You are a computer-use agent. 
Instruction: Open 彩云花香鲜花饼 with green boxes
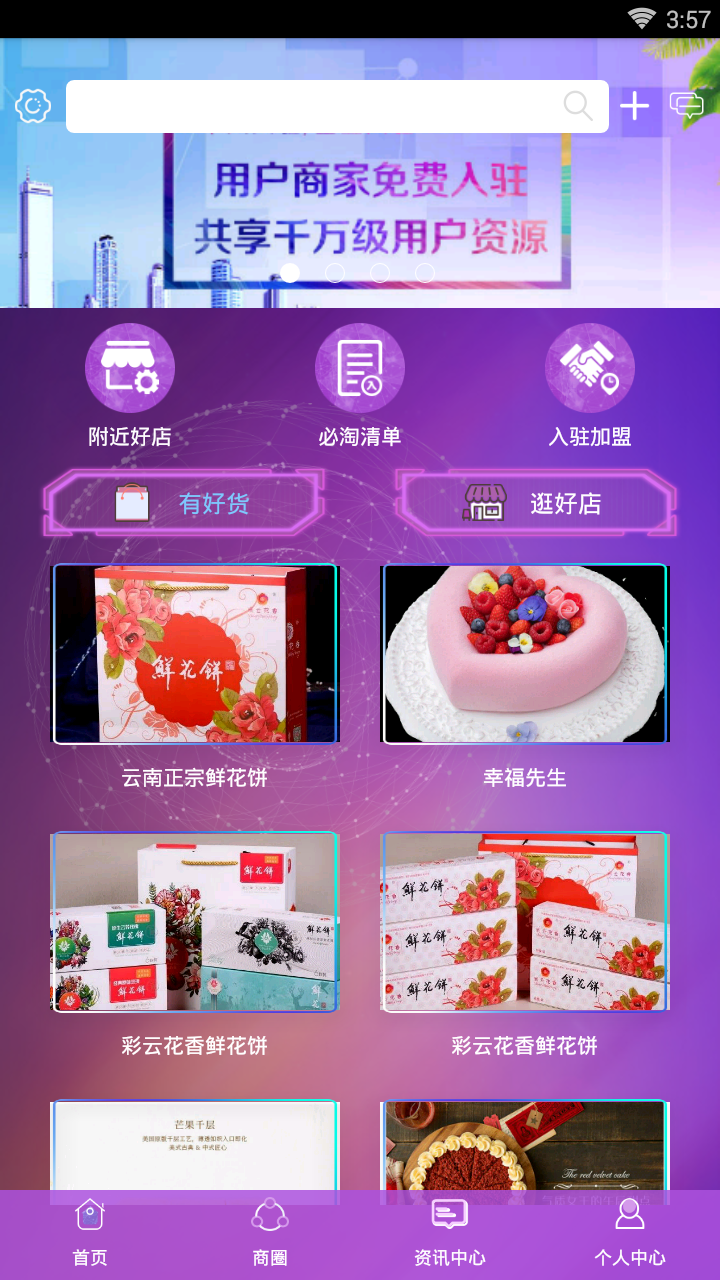(x=195, y=922)
